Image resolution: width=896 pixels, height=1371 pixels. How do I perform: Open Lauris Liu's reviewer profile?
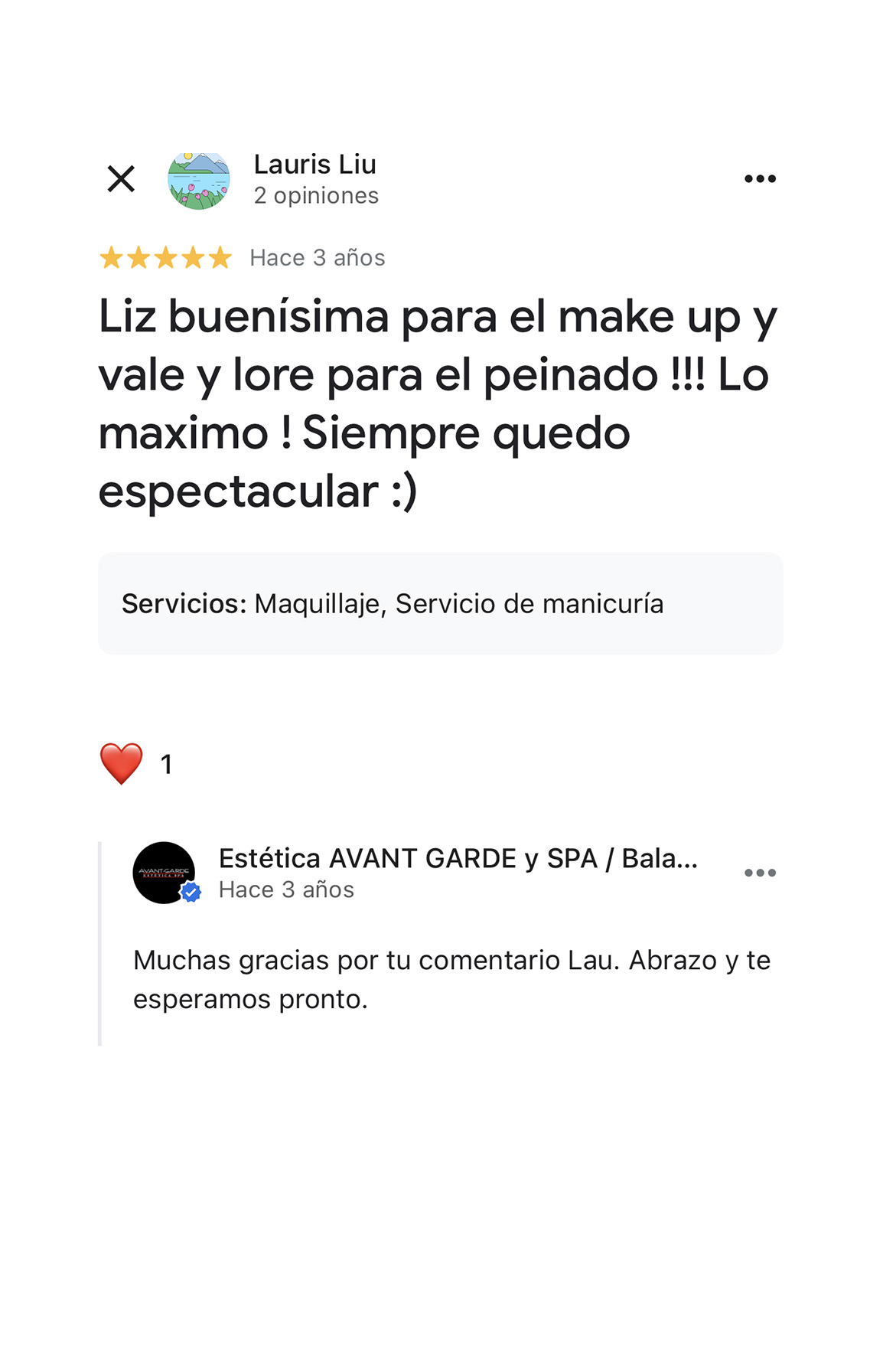pyautogui.click(x=314, y=165)
